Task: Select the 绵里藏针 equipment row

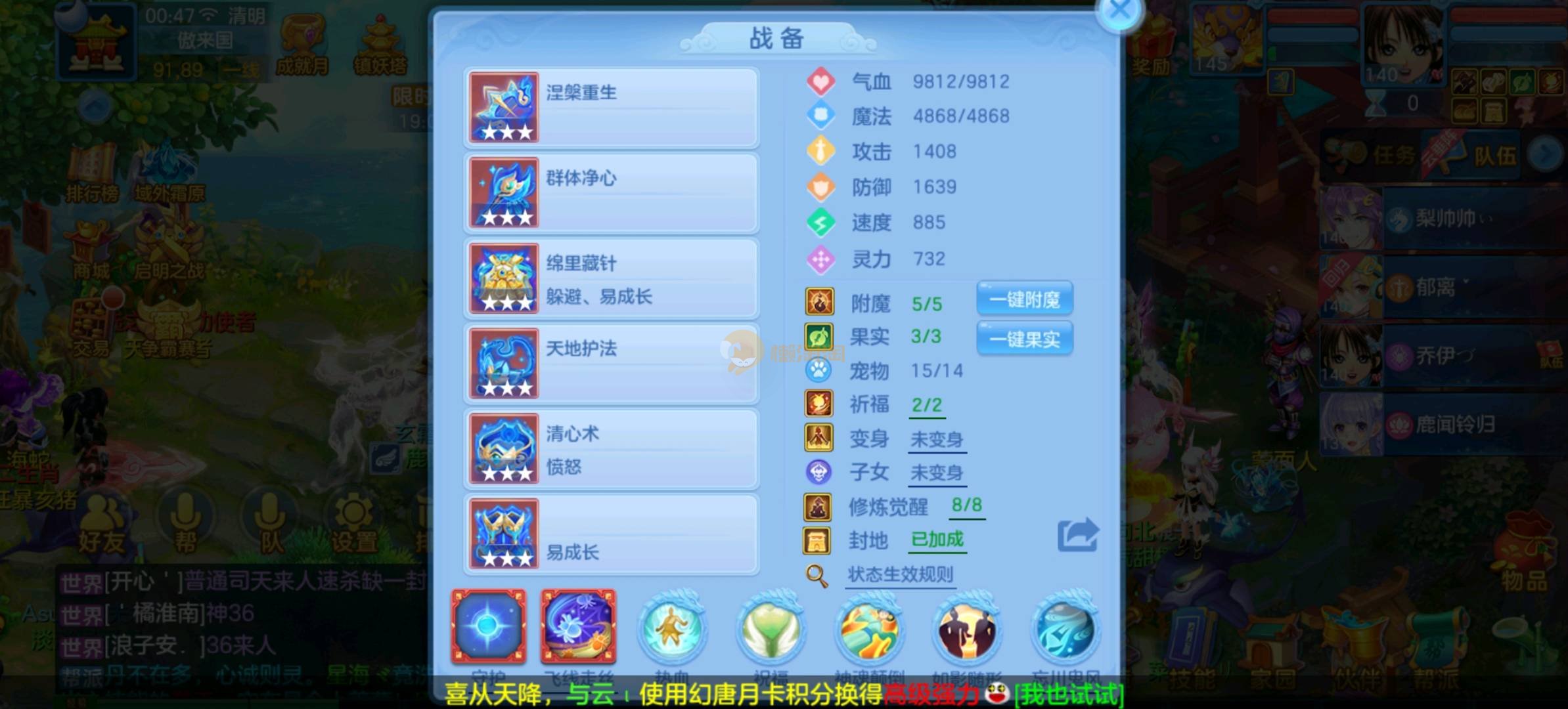Action: 611,278
